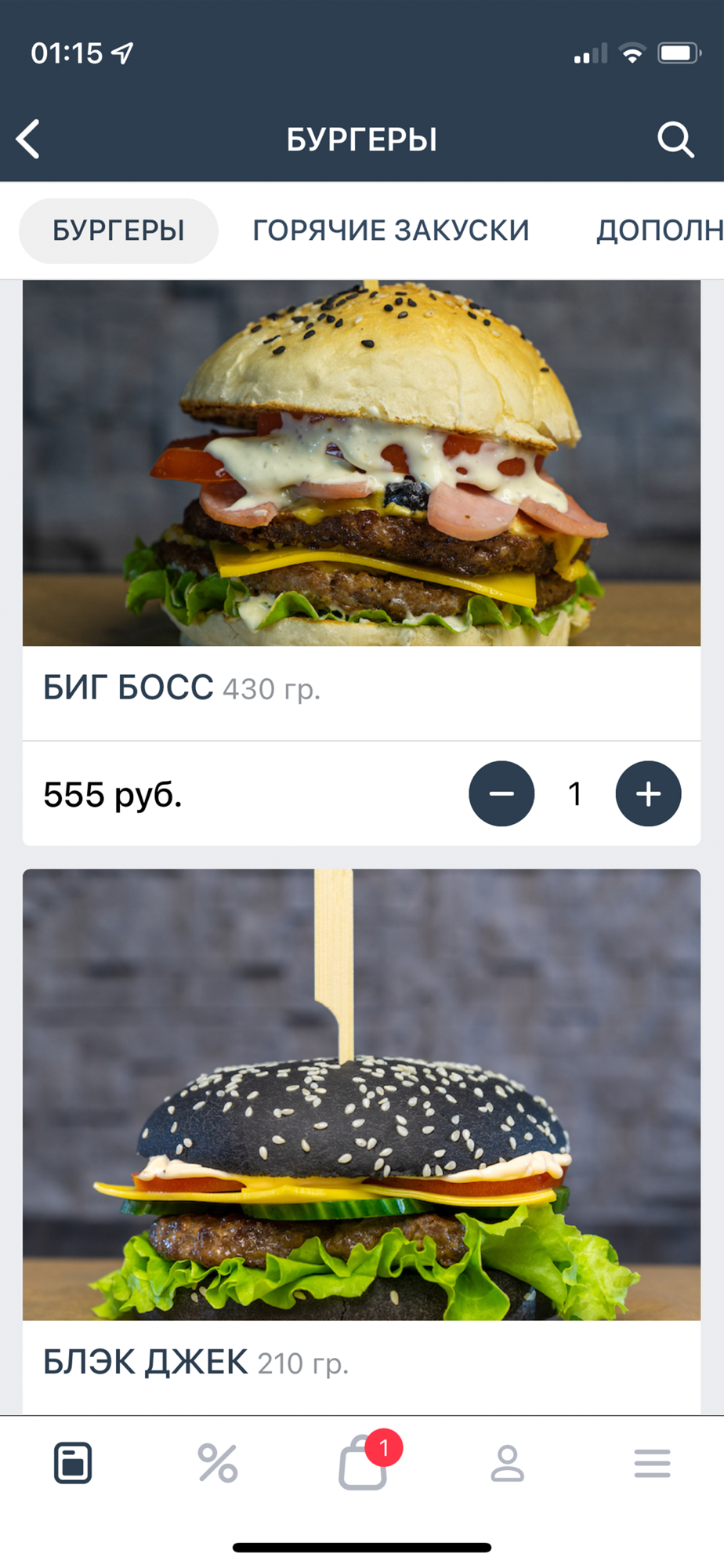
Task: Open the shopping cart with one item
Action: pos(364,1463)
